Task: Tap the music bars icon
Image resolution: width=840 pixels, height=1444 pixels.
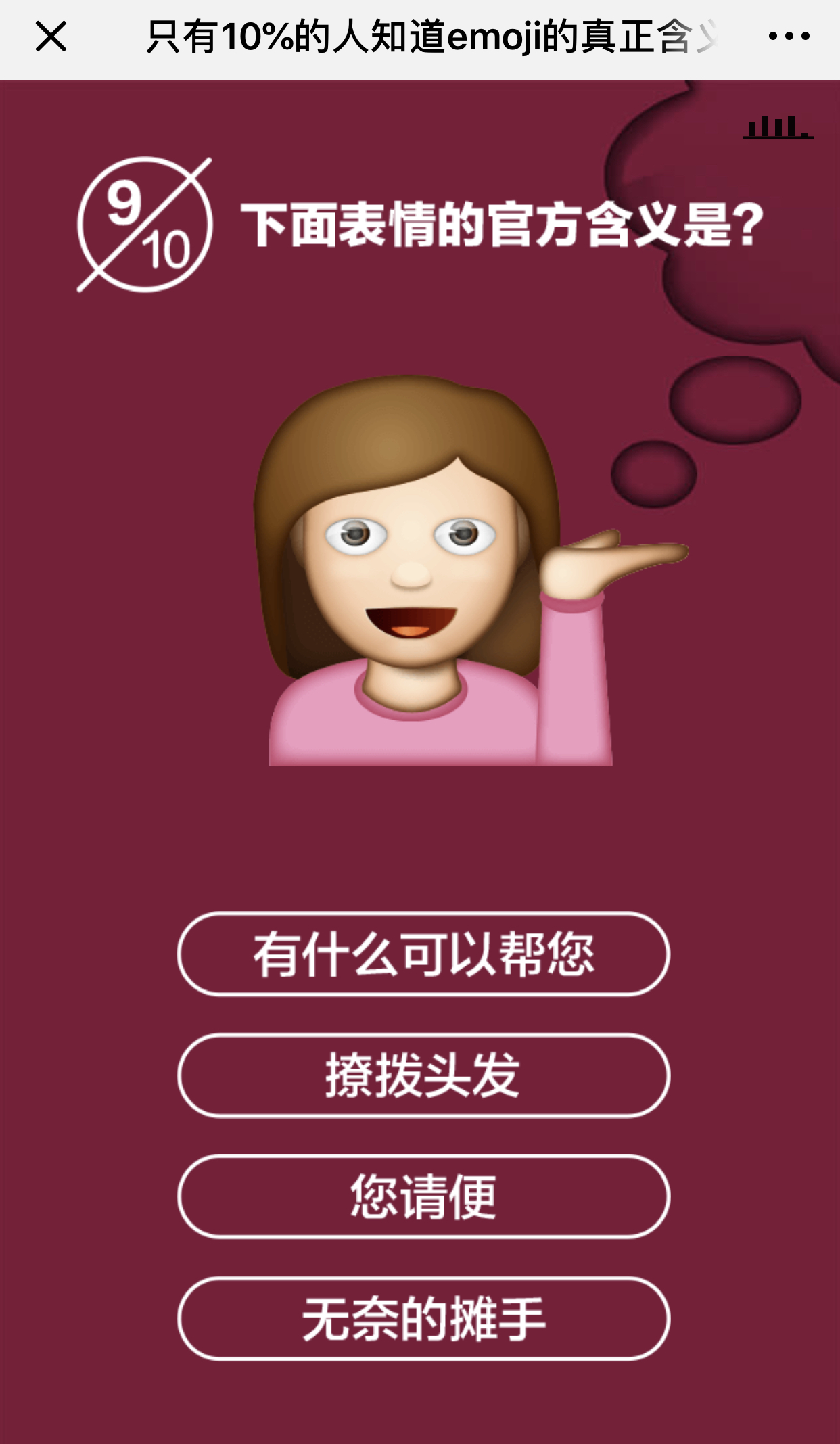Action: tap(778, 127)
